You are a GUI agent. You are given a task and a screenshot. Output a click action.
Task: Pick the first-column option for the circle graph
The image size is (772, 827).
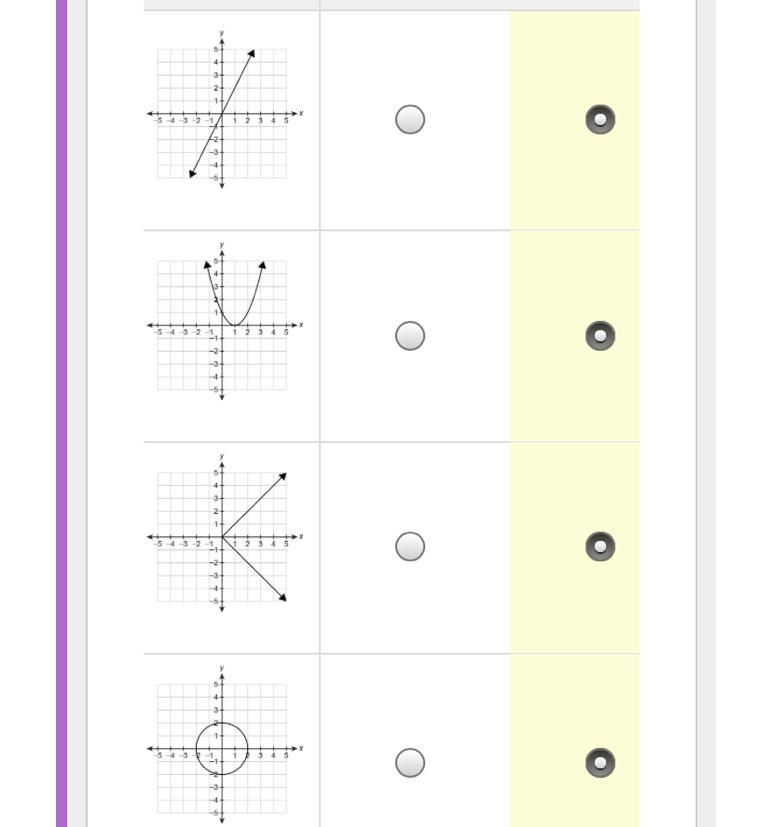[410, 763]
